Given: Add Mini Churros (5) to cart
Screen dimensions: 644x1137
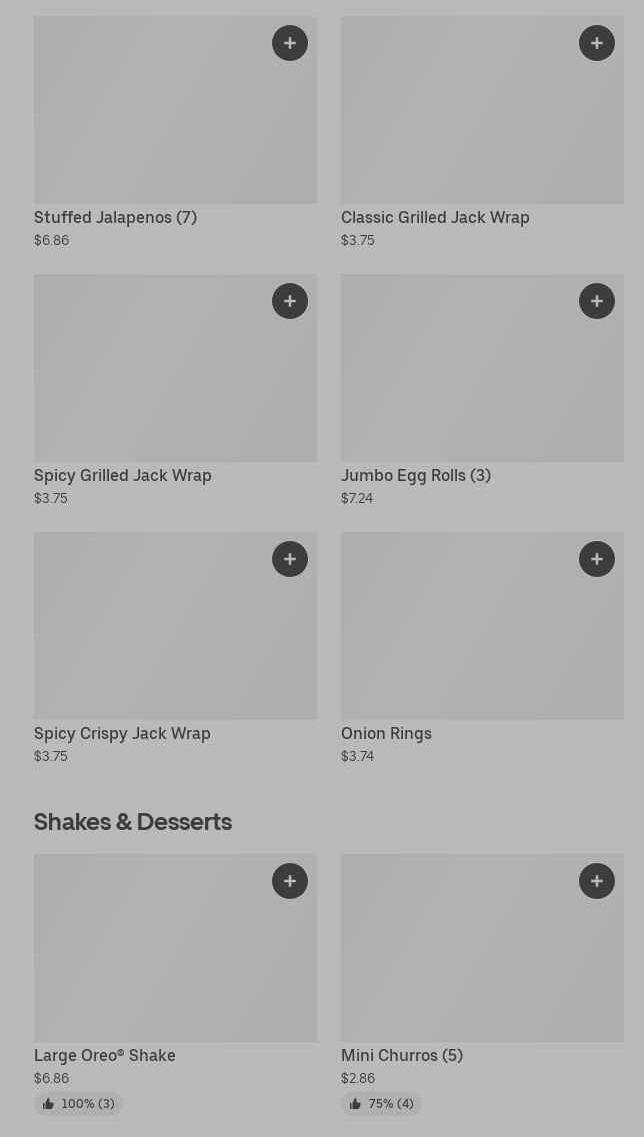Looking at the screenshot, I should [x=597, y=881].
